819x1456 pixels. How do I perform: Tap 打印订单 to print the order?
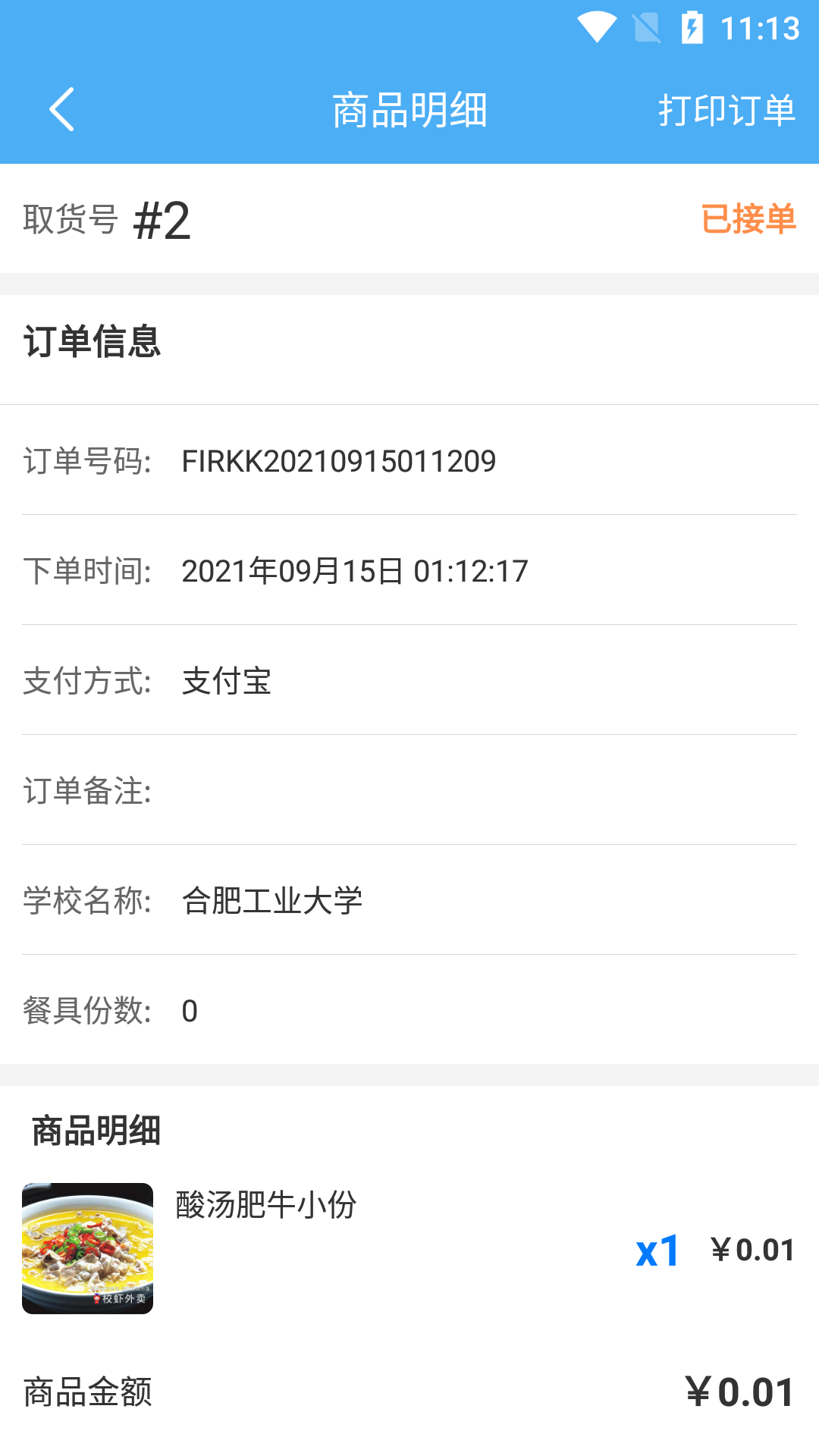click(726, 108)
